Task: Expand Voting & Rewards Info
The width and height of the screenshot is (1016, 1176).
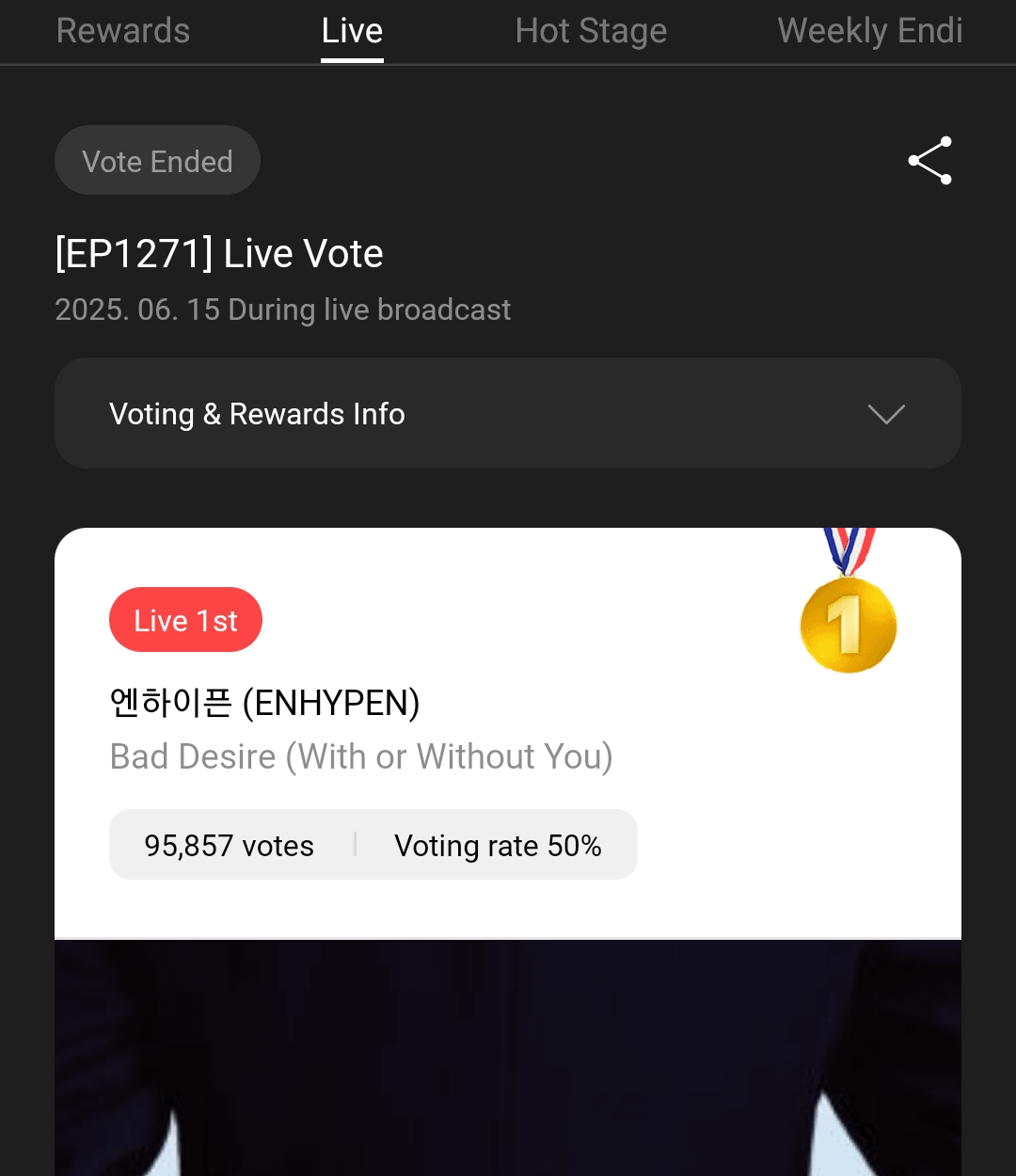Action: coord(508,413)
